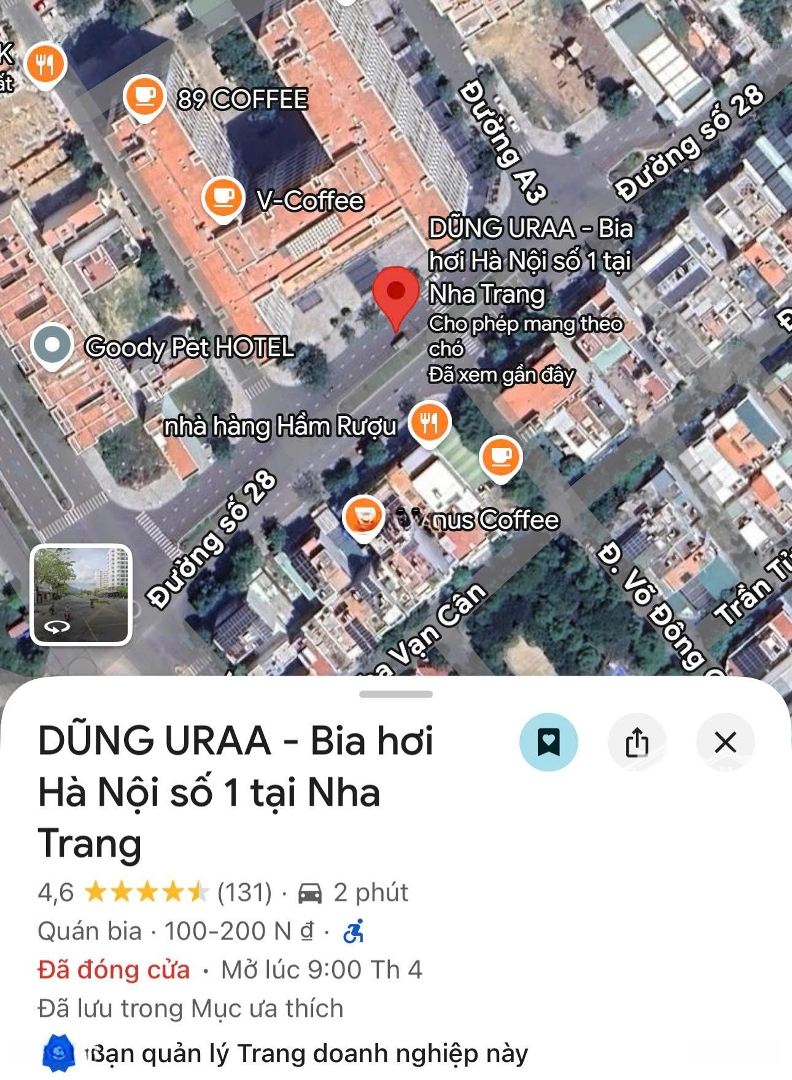792x1080 pixels.
Task: Open Bạn quản lý Trang doanh nghiệp này
Action: tap(308, 1053)
